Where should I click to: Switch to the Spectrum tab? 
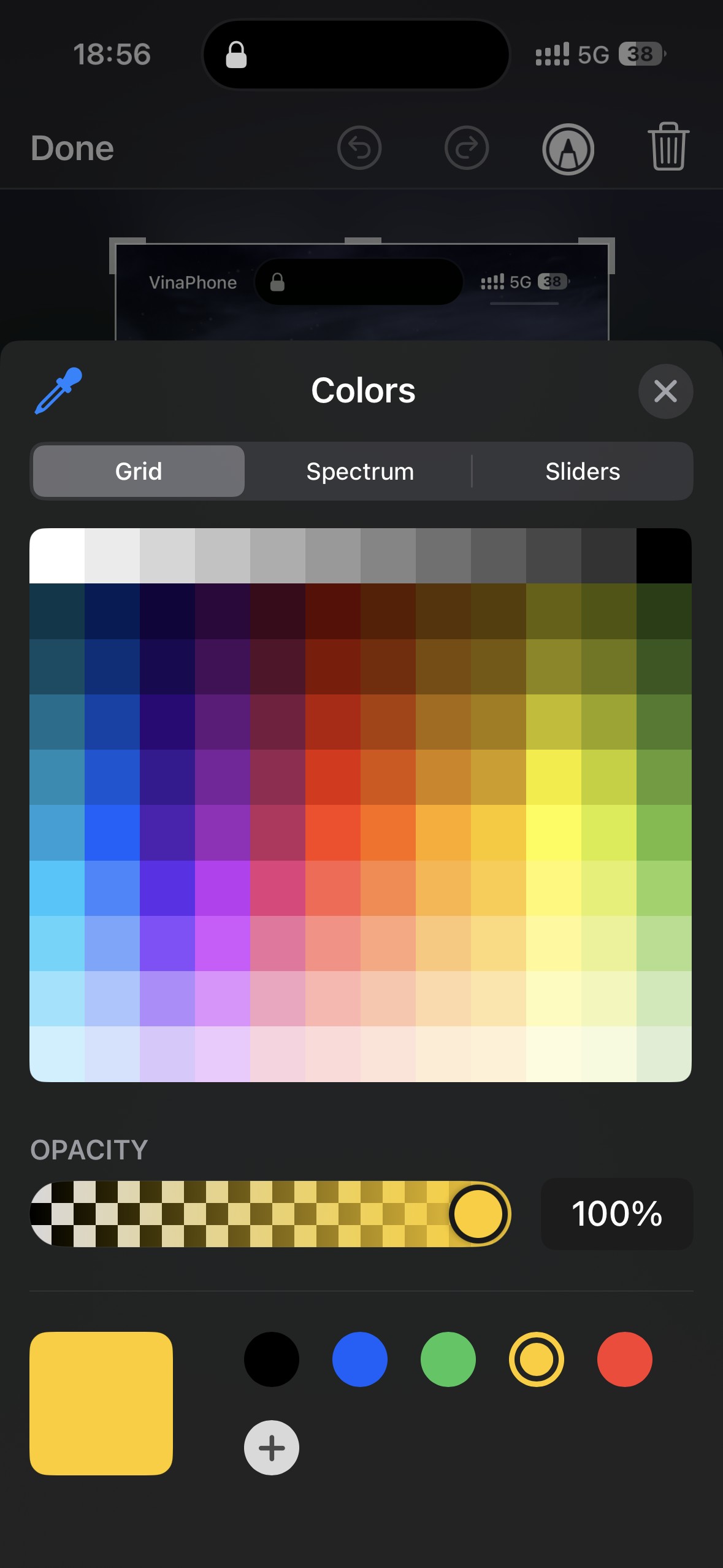360,471
